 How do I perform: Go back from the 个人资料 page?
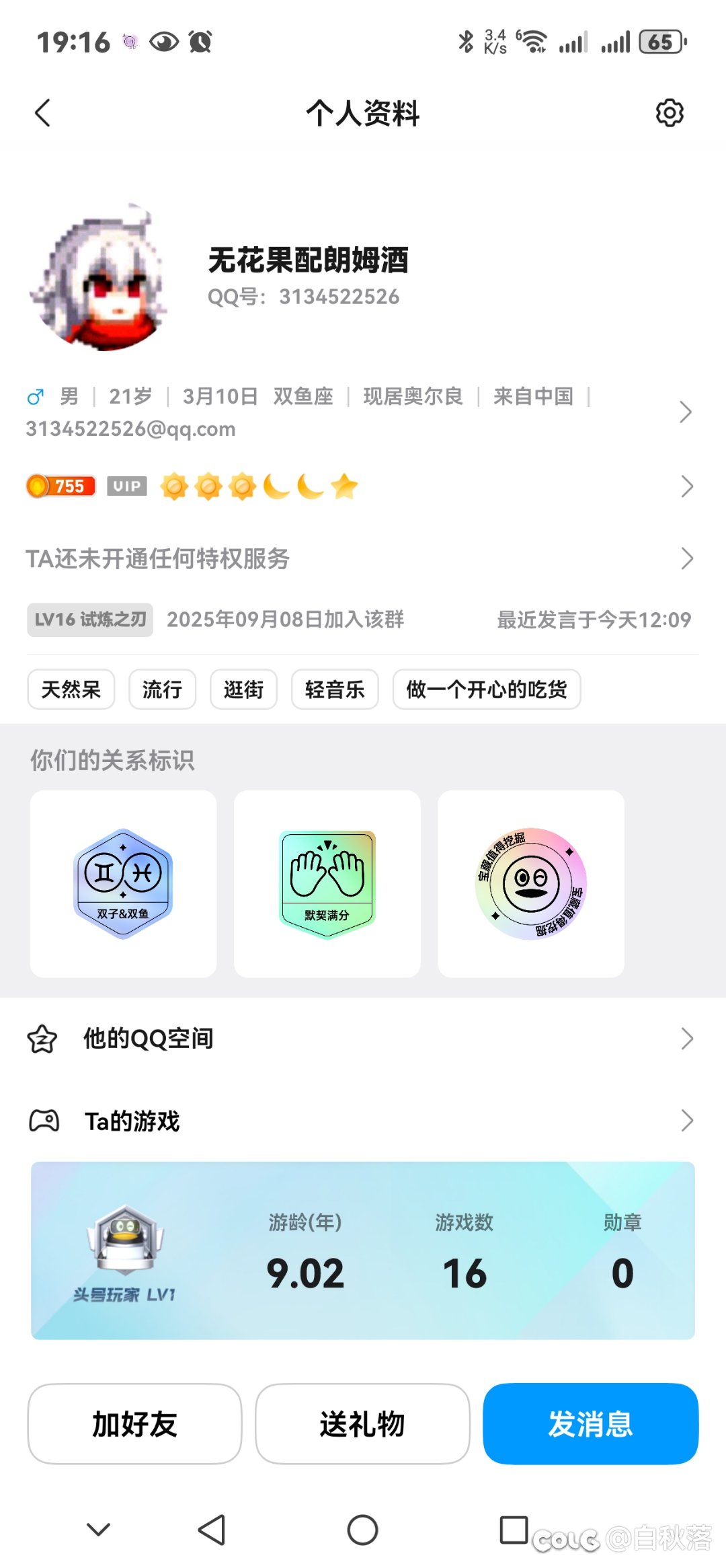43,113
